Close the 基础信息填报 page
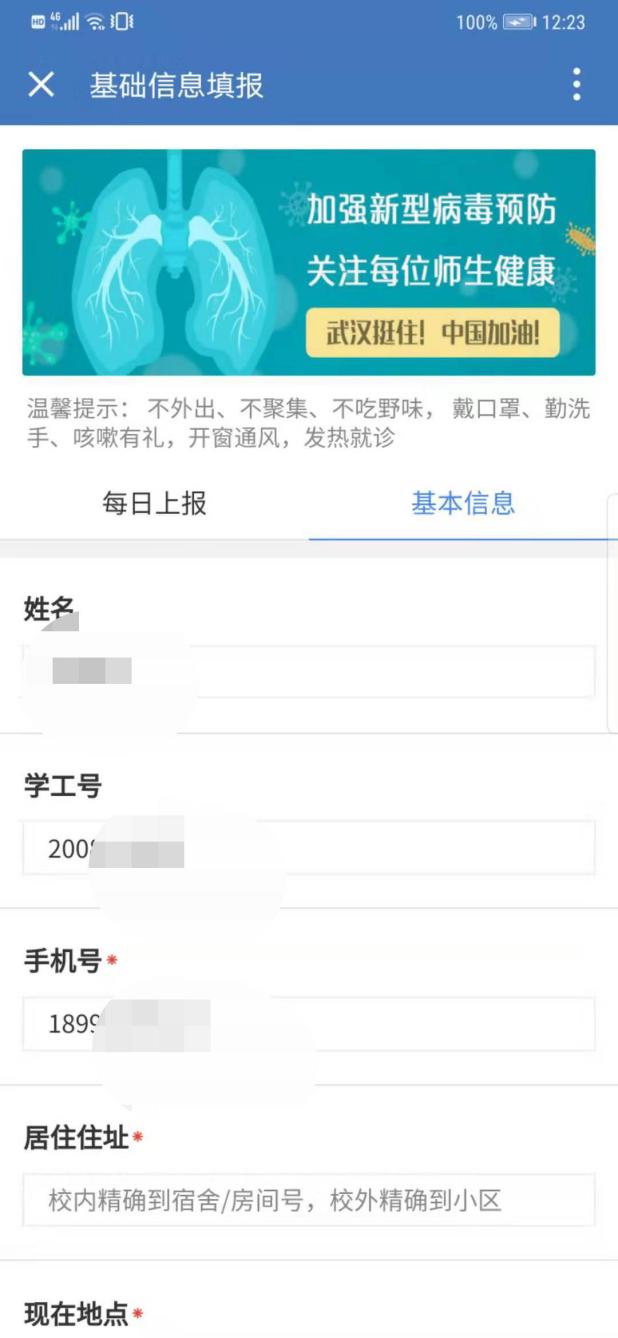Screen dimensions: 618x1338 41,85
